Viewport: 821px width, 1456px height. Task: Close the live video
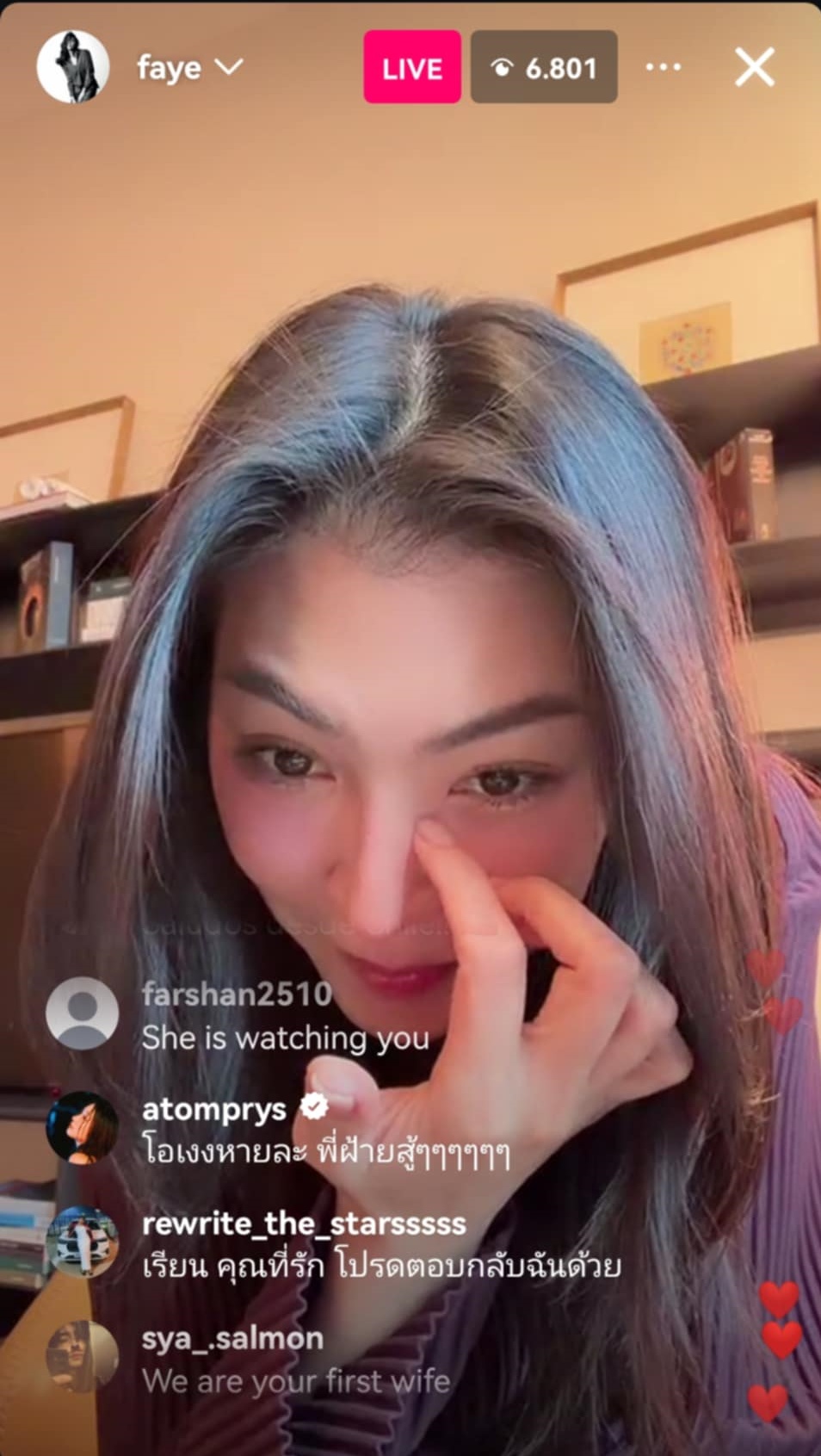[x=754, y=67]
